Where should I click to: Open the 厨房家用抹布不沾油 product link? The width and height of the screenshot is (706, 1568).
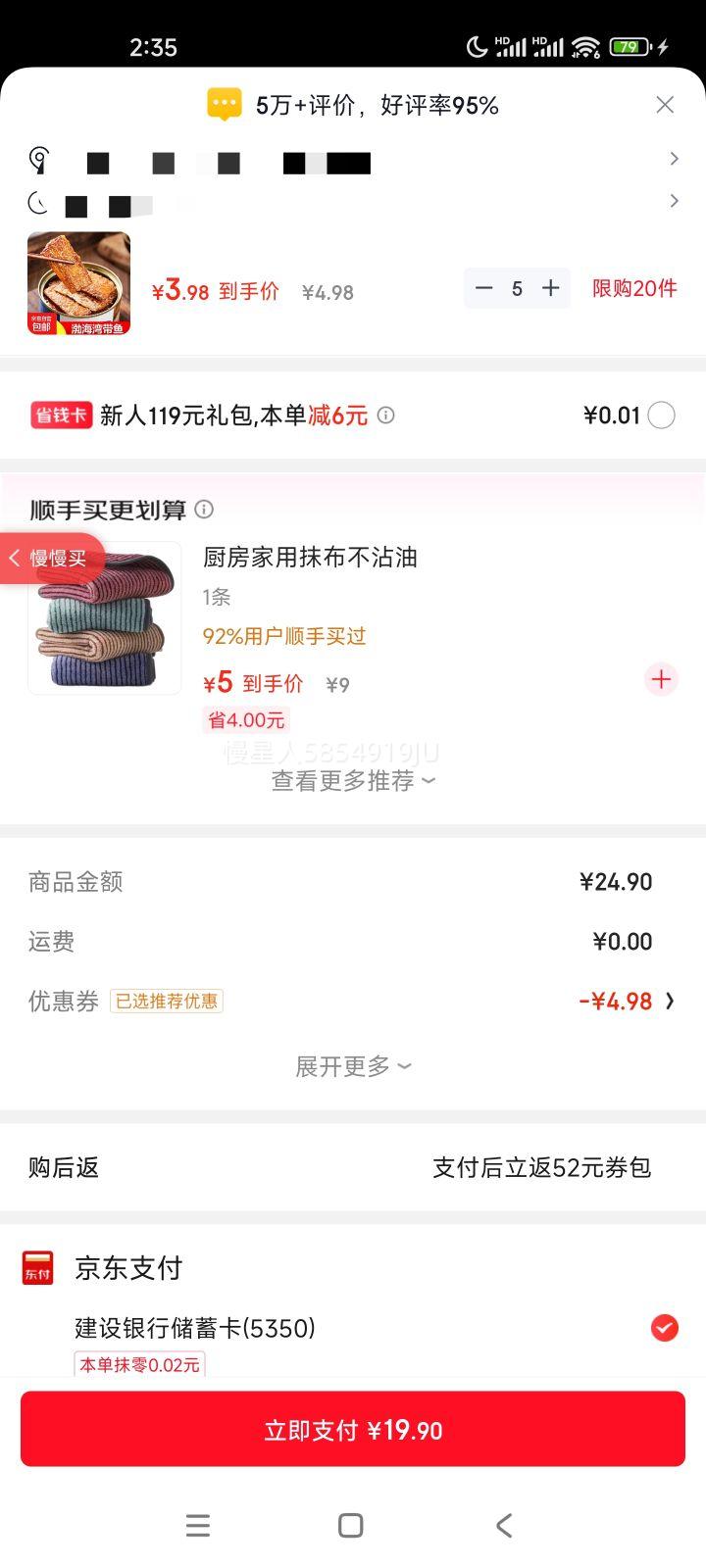click(x=309, y=558)
